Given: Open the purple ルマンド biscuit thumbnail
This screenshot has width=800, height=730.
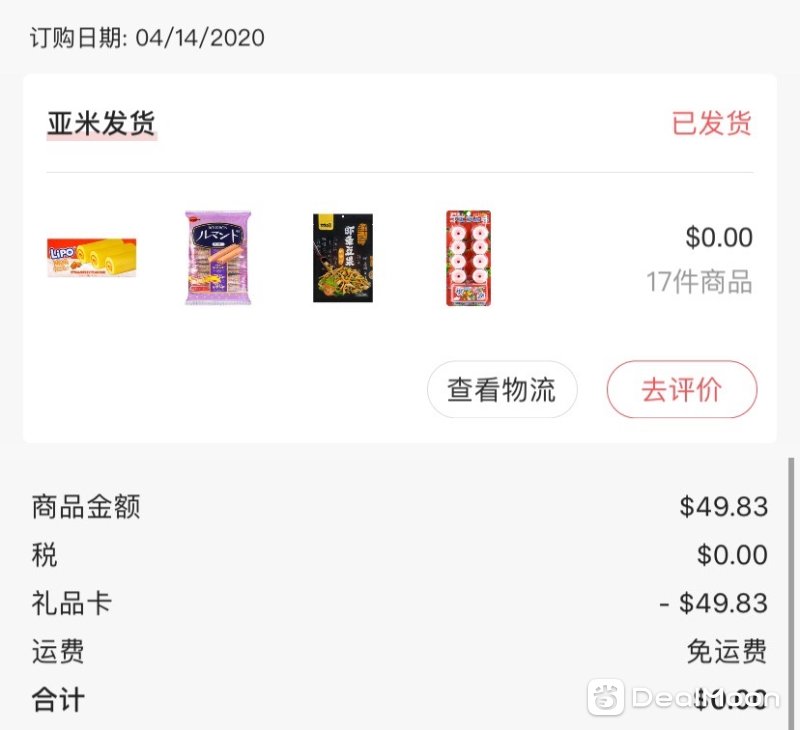Looking at the screenshot, I should tap(218, 257).
